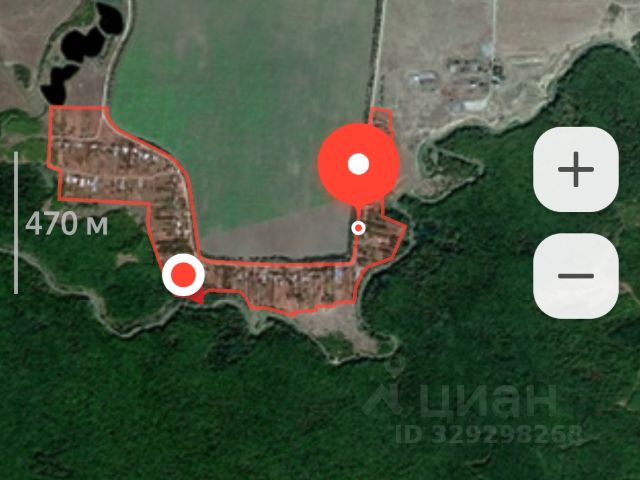Select the large red location pin
The width and height of the screenshot is (640, 480).
[x=358, y=163]
